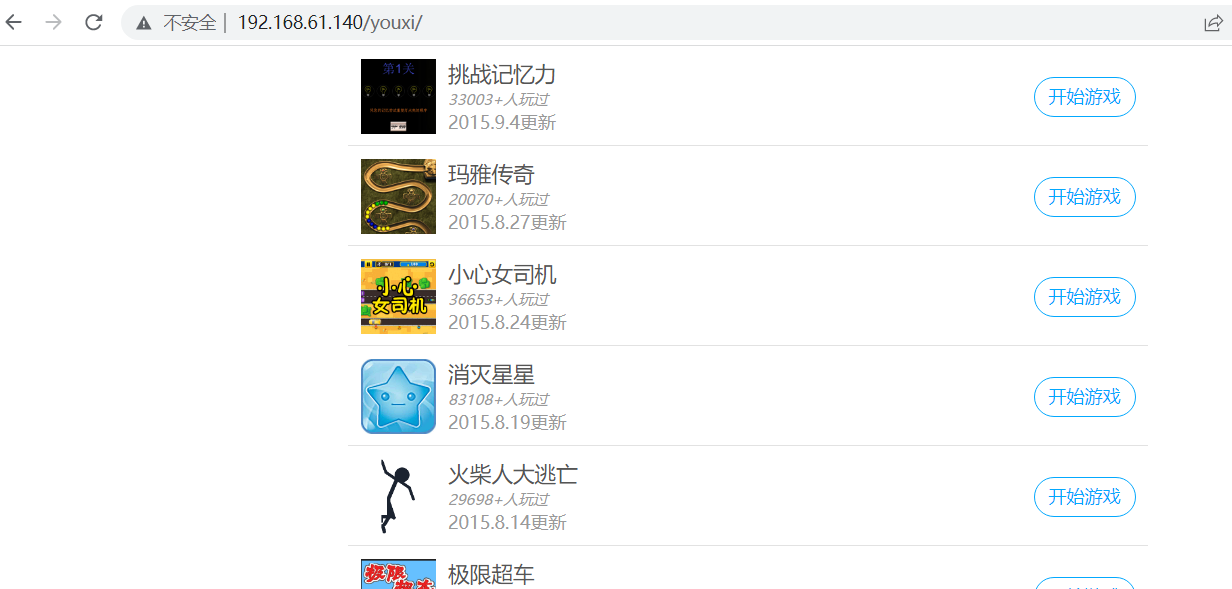Image resolution: width=1232 pixels, height=589 pixels.
Task: Open the 火柴人大逃亡 stickman thumbnail
Action: 398,497
